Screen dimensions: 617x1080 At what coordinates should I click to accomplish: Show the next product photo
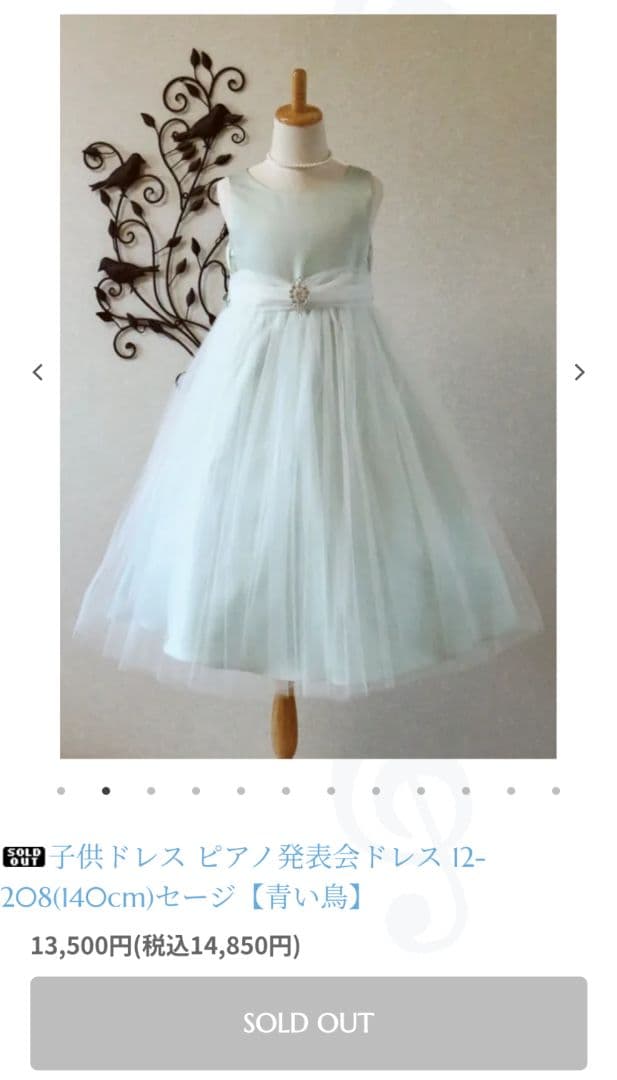[x=579, y=372]
